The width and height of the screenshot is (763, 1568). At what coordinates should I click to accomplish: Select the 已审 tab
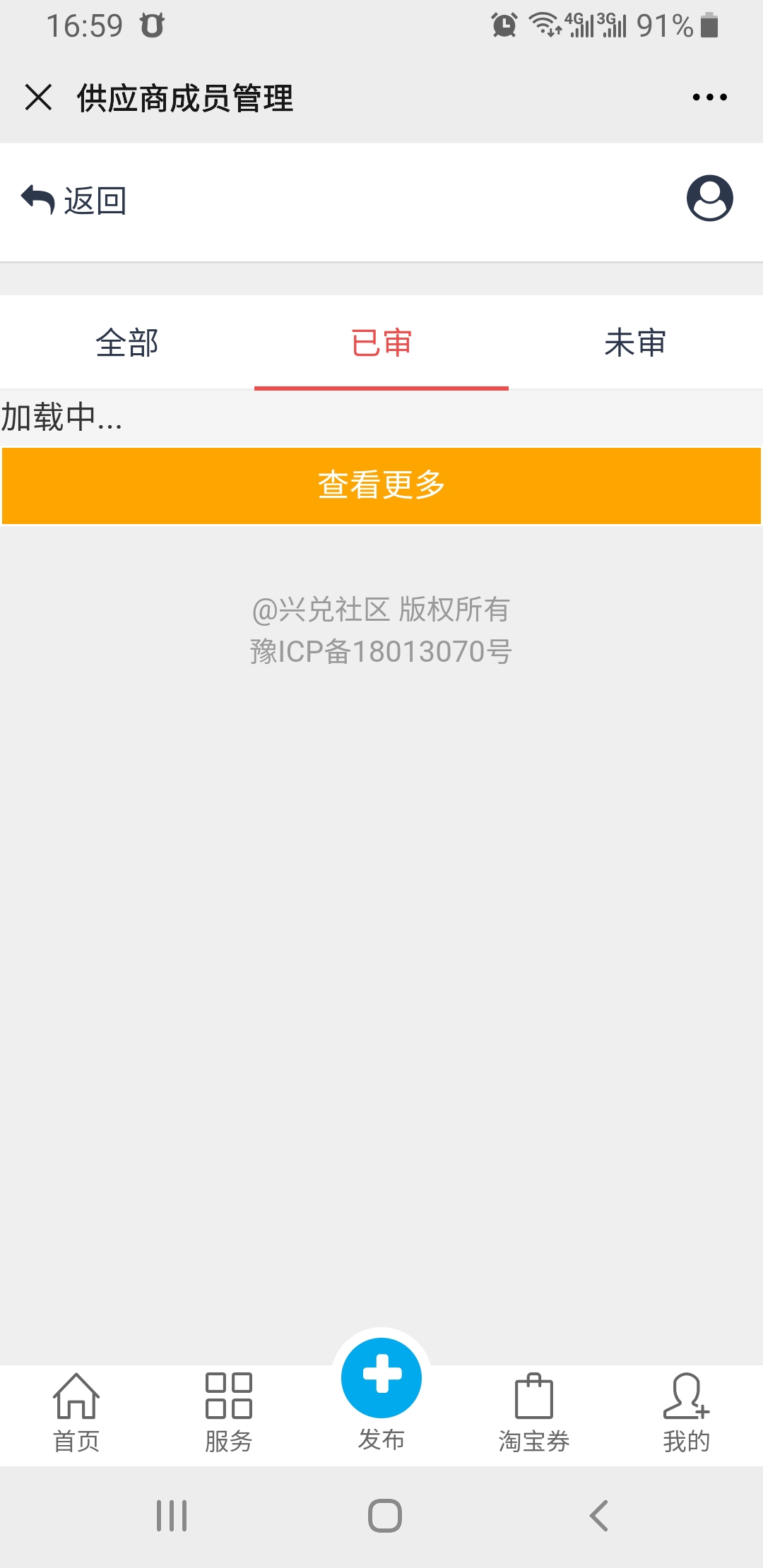381,343
